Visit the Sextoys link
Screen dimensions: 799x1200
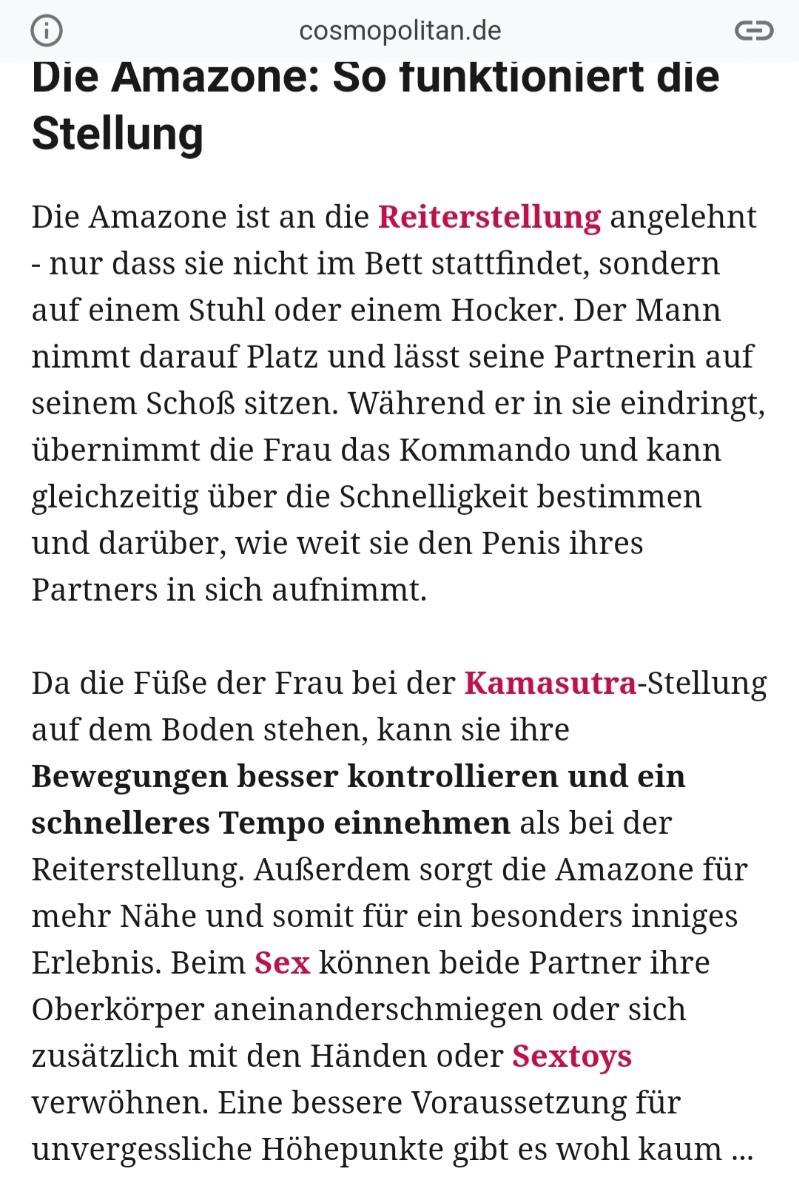tap(572, 1055)
